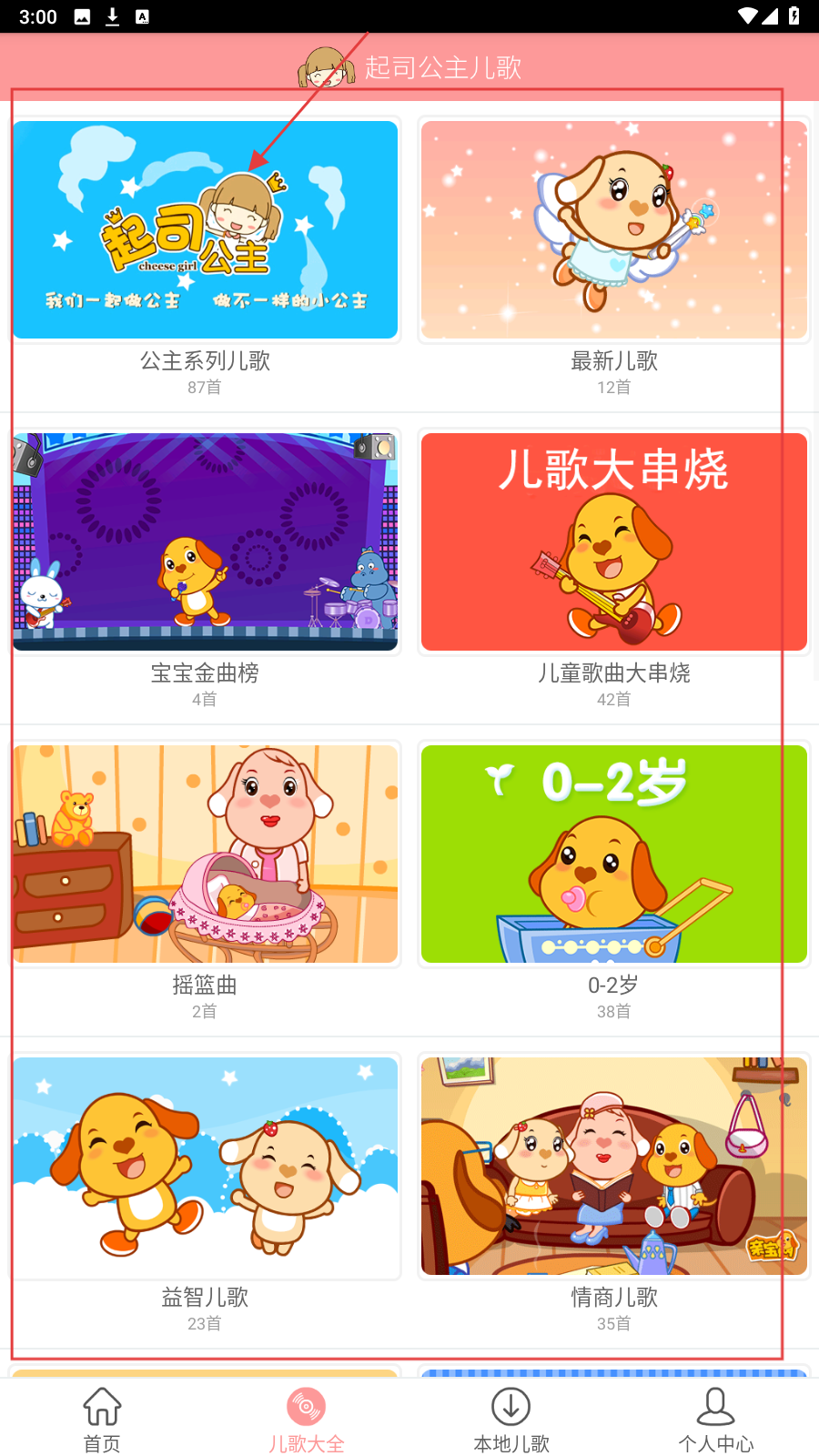Open the 情商儿歌 album

[x=614, y=1166]
